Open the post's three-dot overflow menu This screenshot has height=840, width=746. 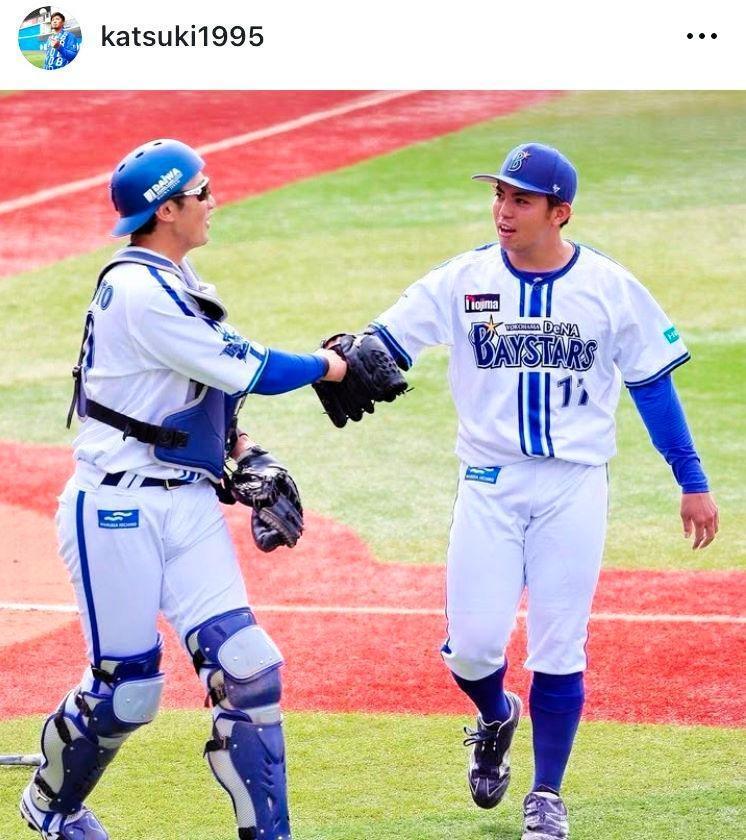point(701,37)
